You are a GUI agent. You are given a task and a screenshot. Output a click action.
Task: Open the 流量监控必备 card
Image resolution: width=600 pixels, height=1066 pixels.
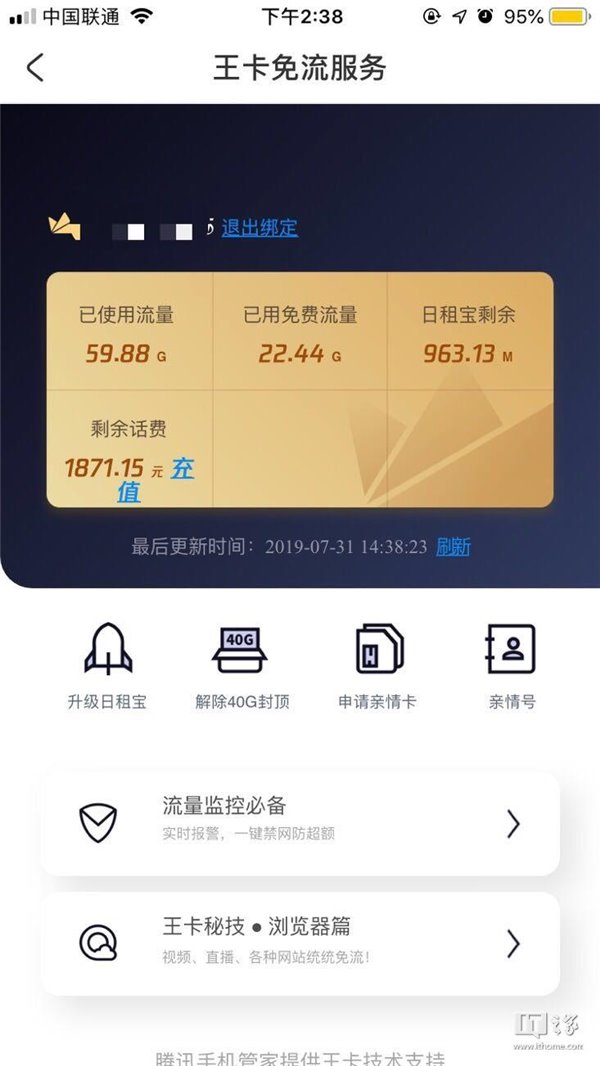[x=300, y=823]
